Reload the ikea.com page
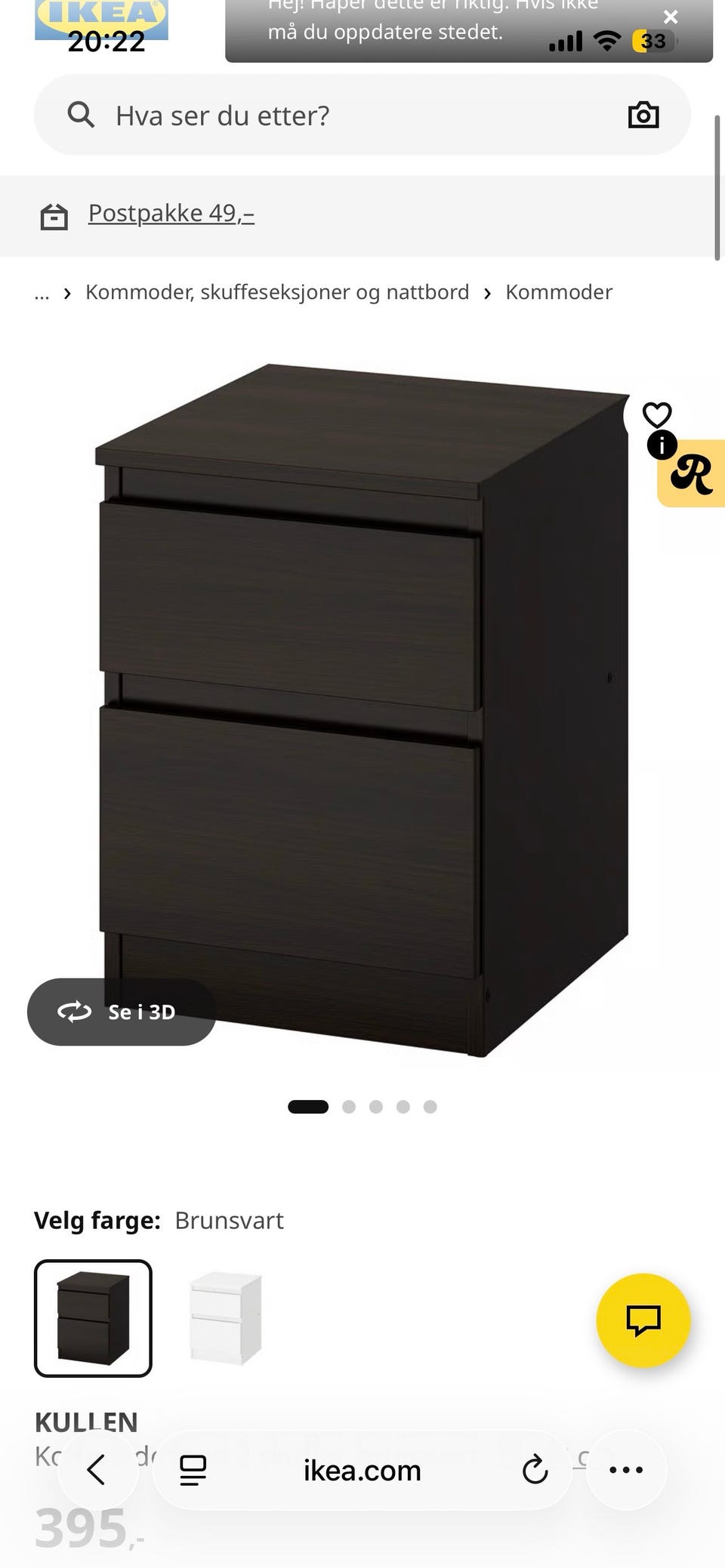The height and width of the screenshot is (1568, 725). click(x=535, y=1470)
